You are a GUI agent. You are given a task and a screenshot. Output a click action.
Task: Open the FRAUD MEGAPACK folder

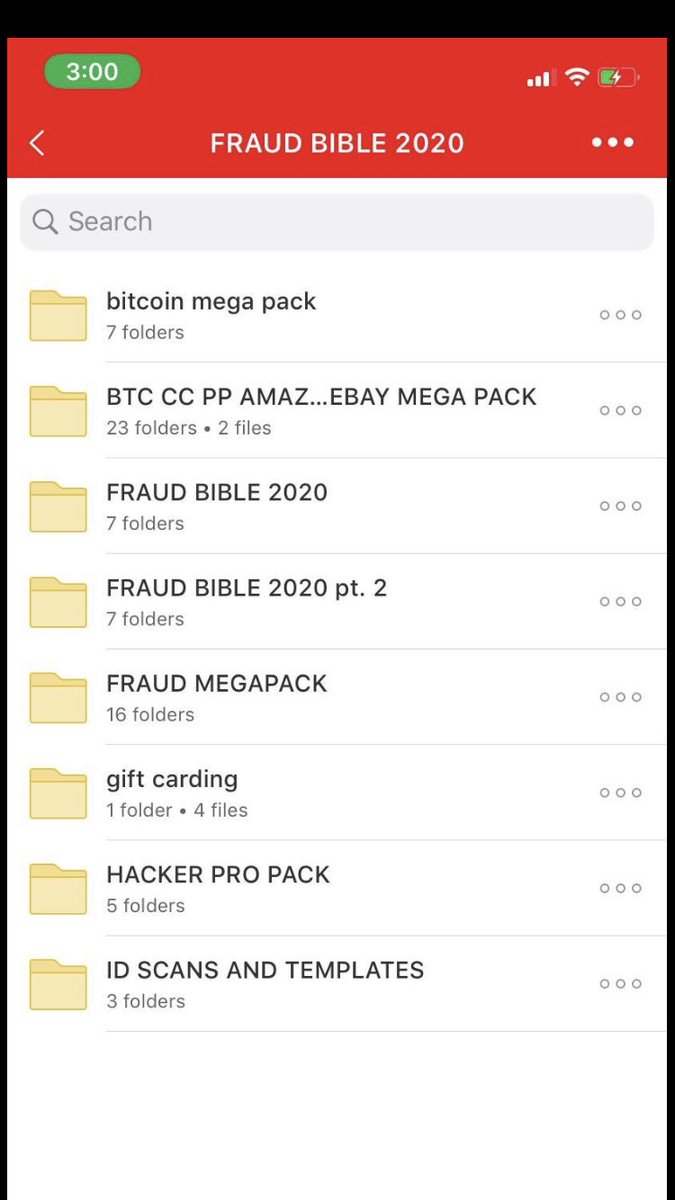pyautogui.click(x=337, y=697)
